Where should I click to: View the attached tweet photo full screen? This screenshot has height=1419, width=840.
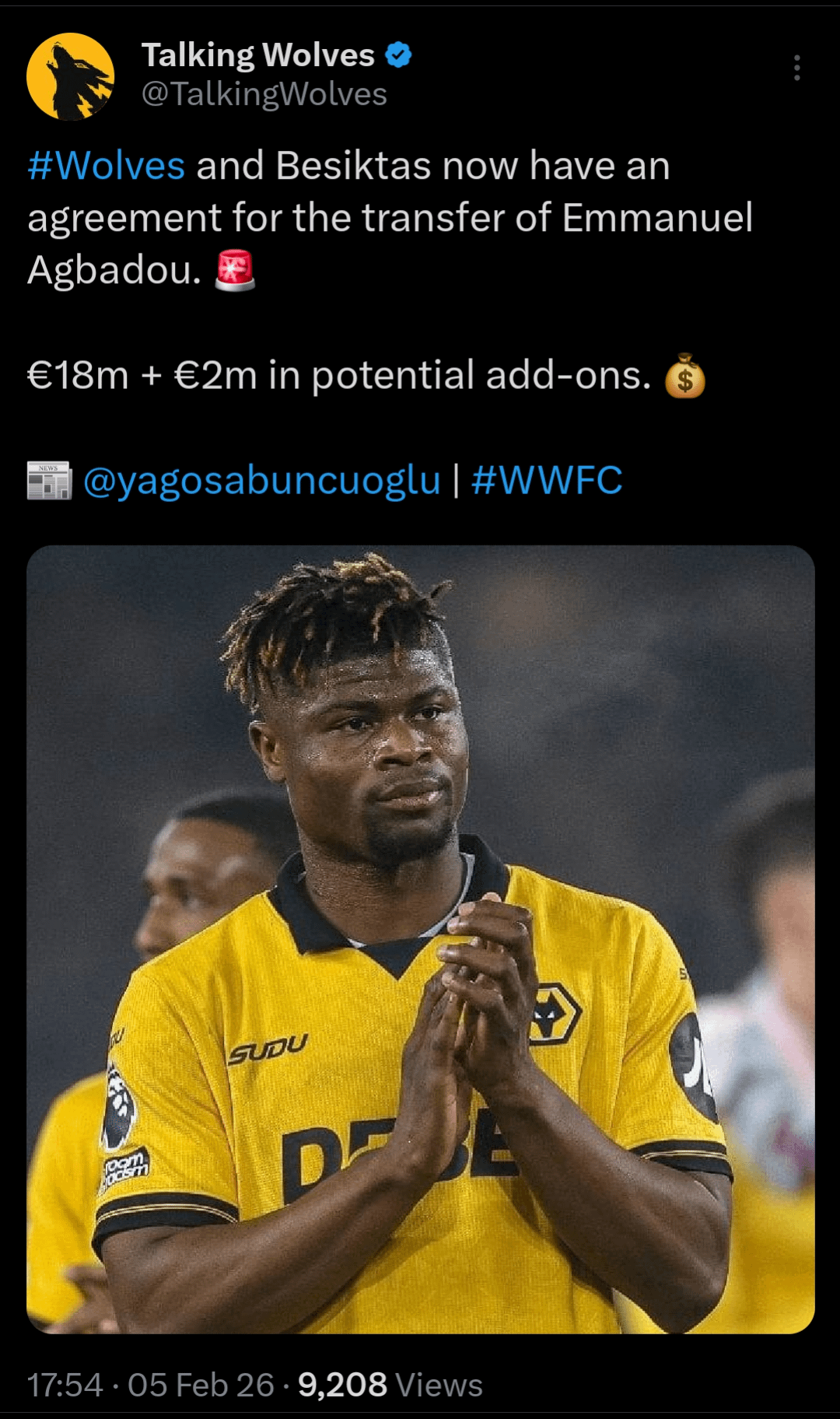click(420, 939)
